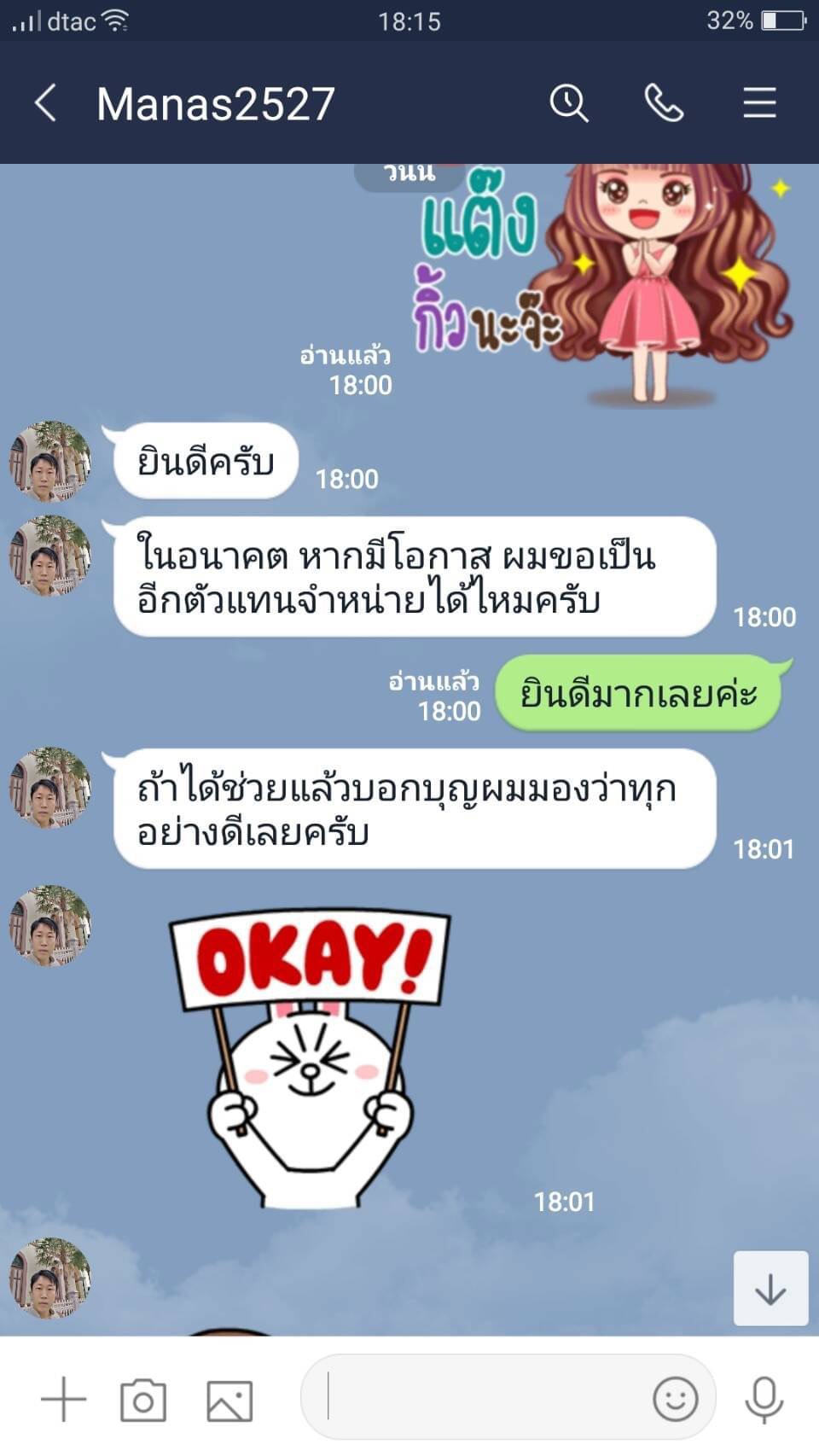Open the chat menu

[x=758, y=103]
